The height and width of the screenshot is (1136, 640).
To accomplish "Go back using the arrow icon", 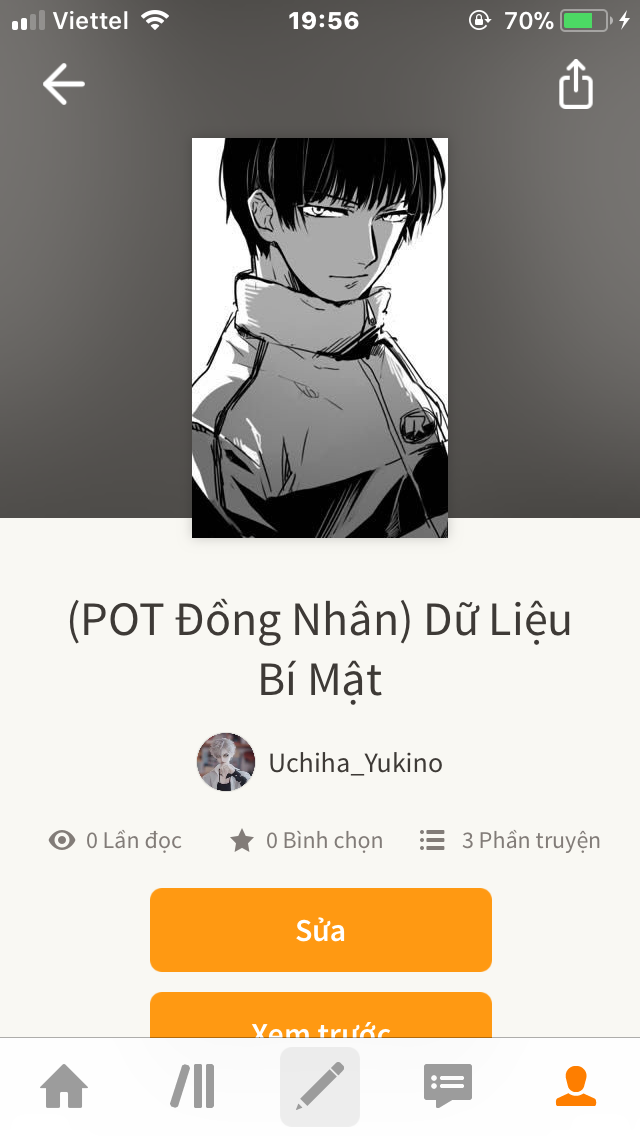I will tap(64, 84).
